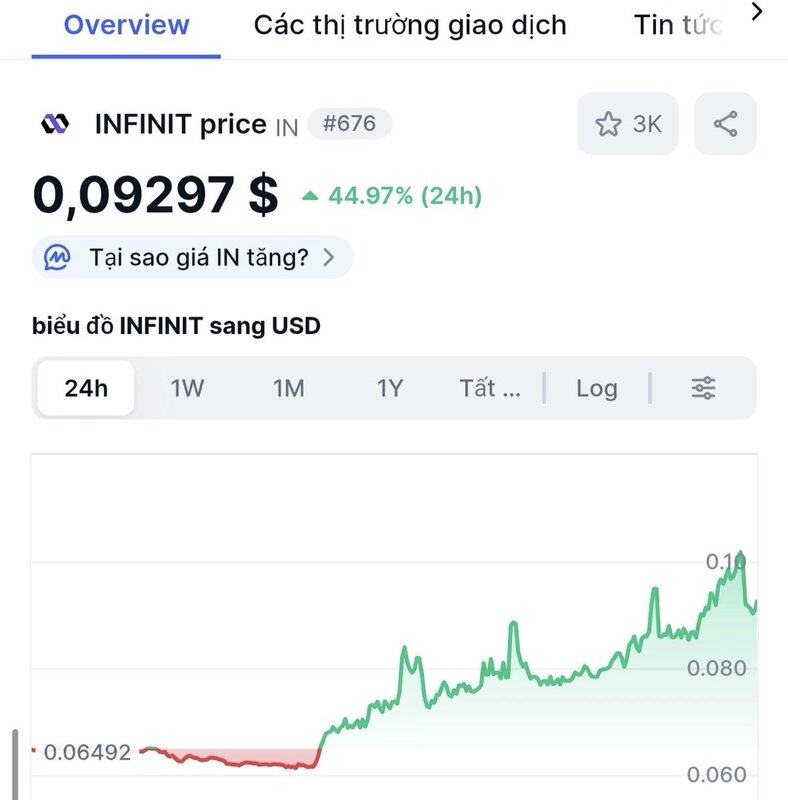The width and height of the screenshot is (788, 800).
Task: Switch to the Overview tab
Action: pos(125,25)
